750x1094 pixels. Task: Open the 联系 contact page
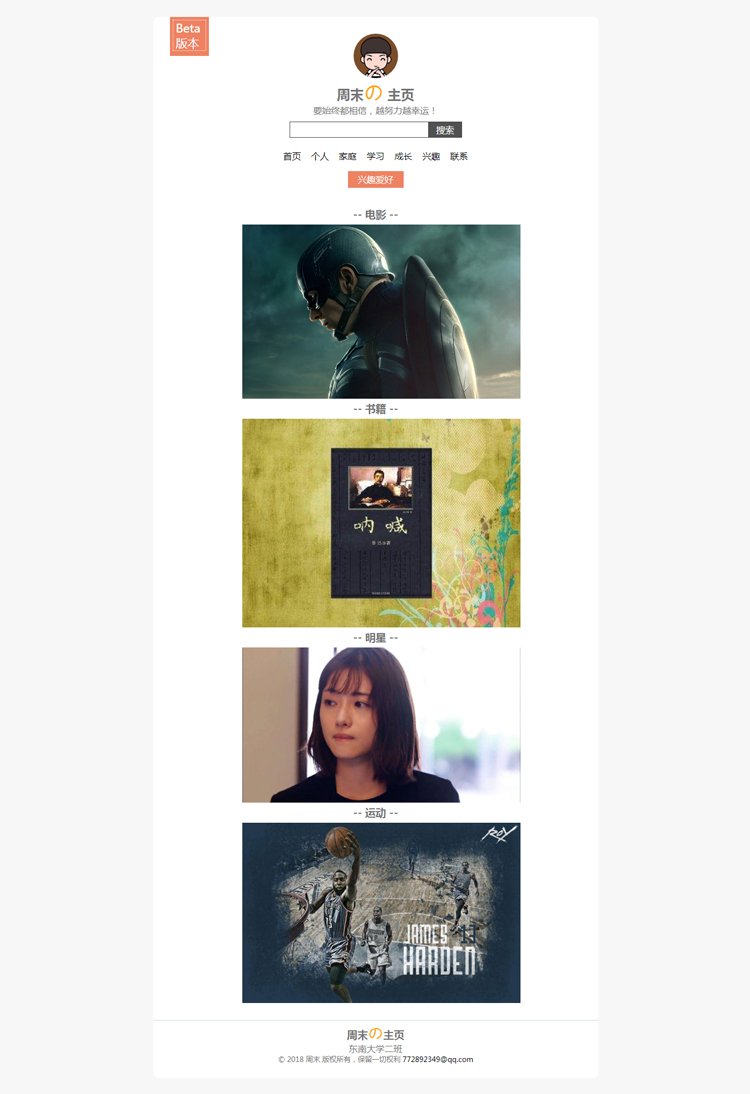pos(459,157)
